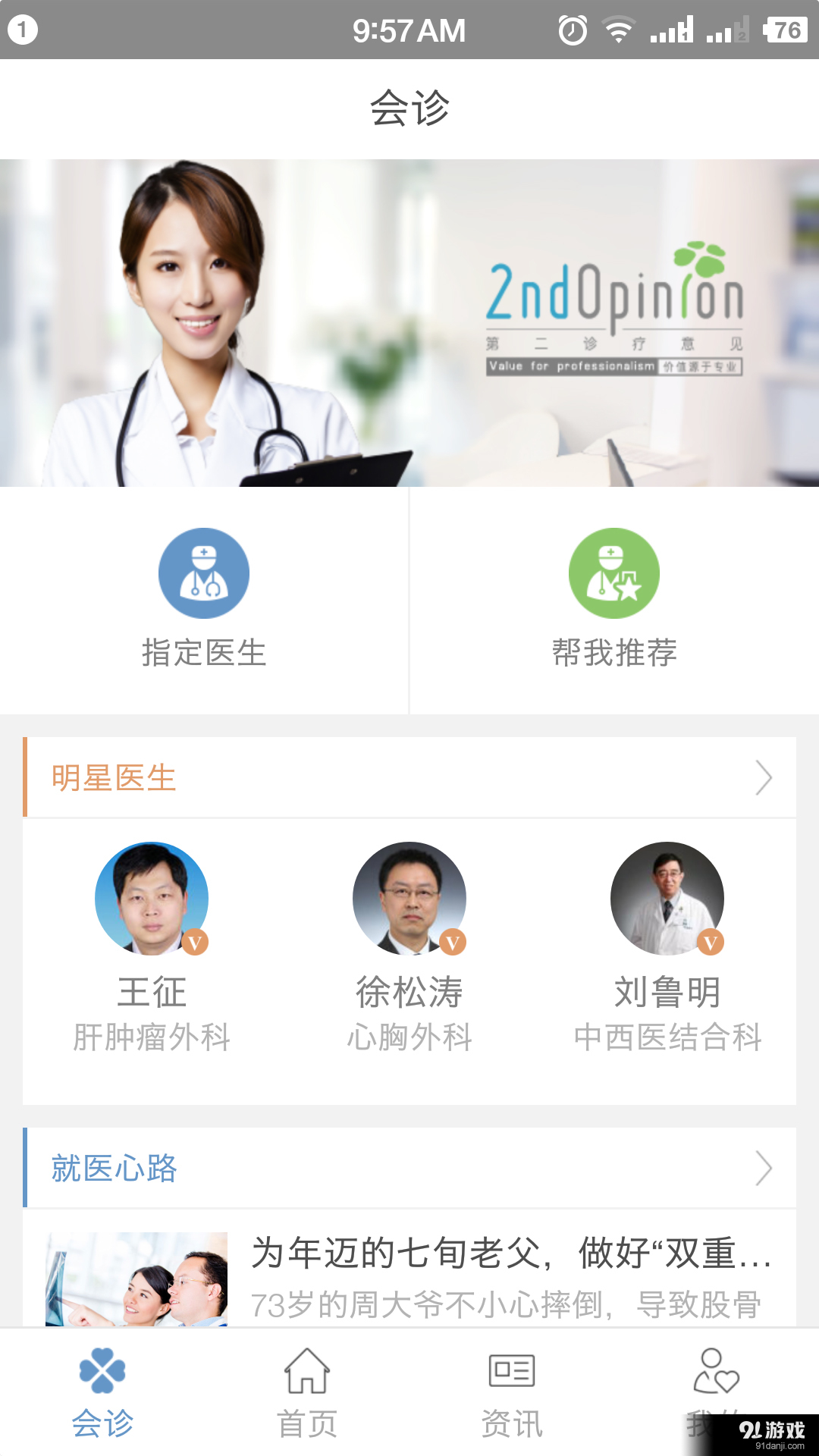The image size is (819, 1456).
Task: Switch to the 会诊 tab
Action: tap(102, 1403)
